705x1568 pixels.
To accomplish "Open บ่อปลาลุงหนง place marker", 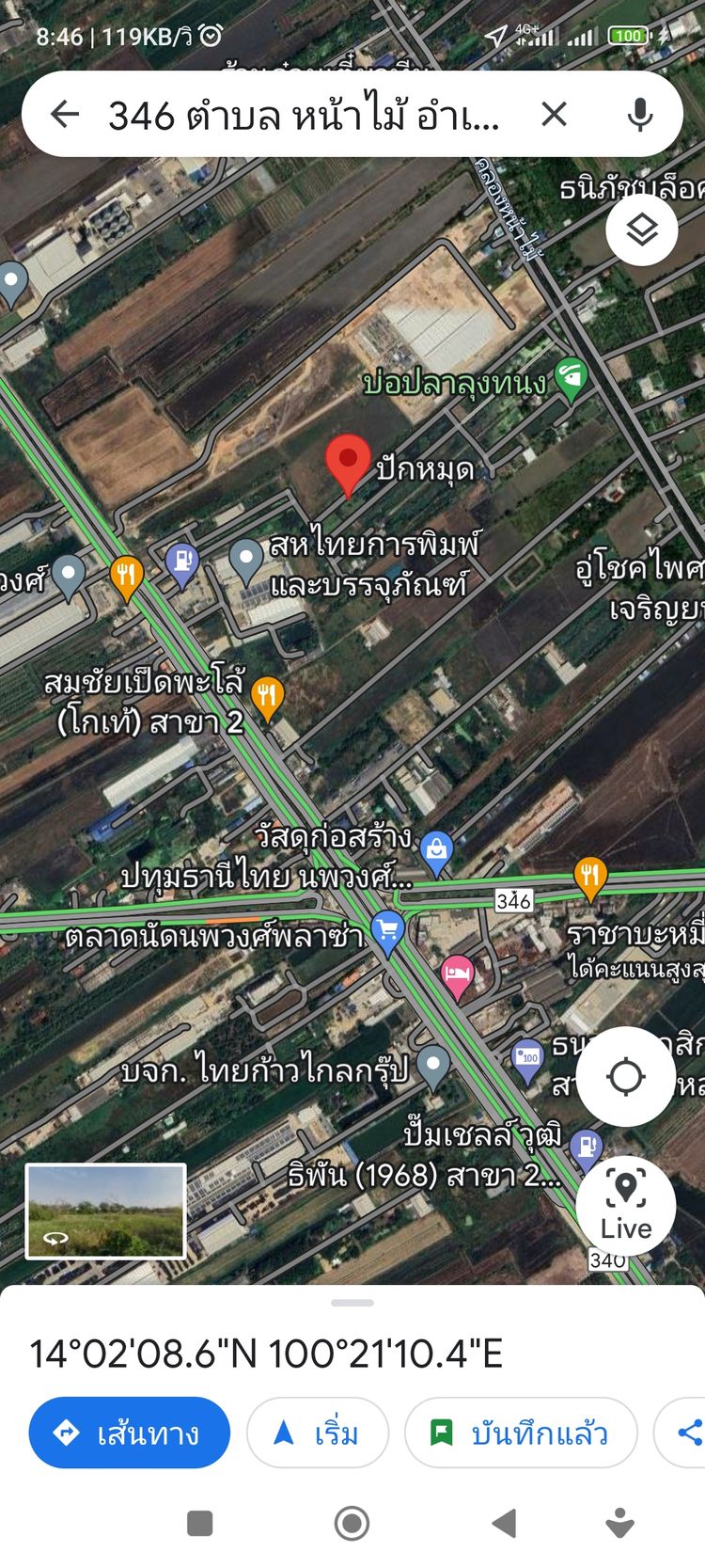I will 570,378.
